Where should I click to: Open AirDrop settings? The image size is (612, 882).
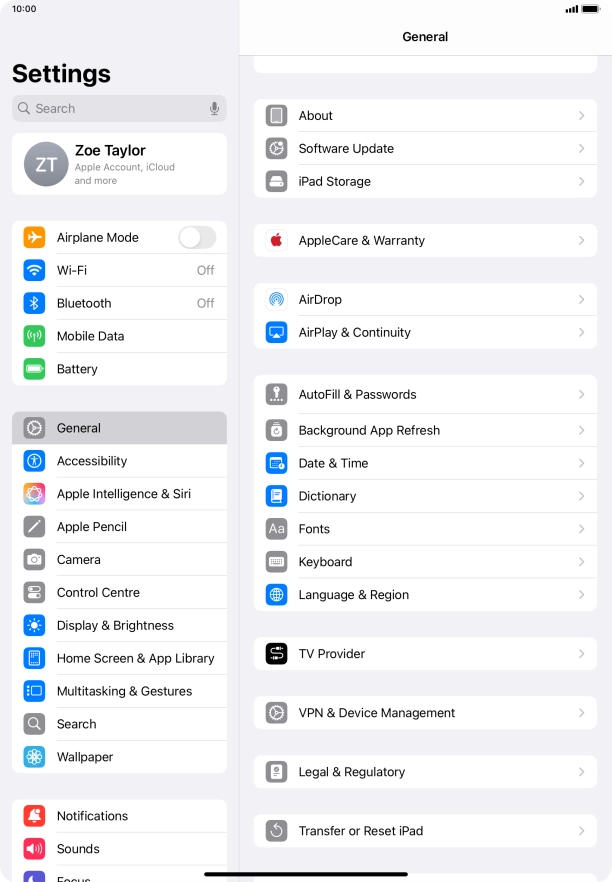click(425, 300)
